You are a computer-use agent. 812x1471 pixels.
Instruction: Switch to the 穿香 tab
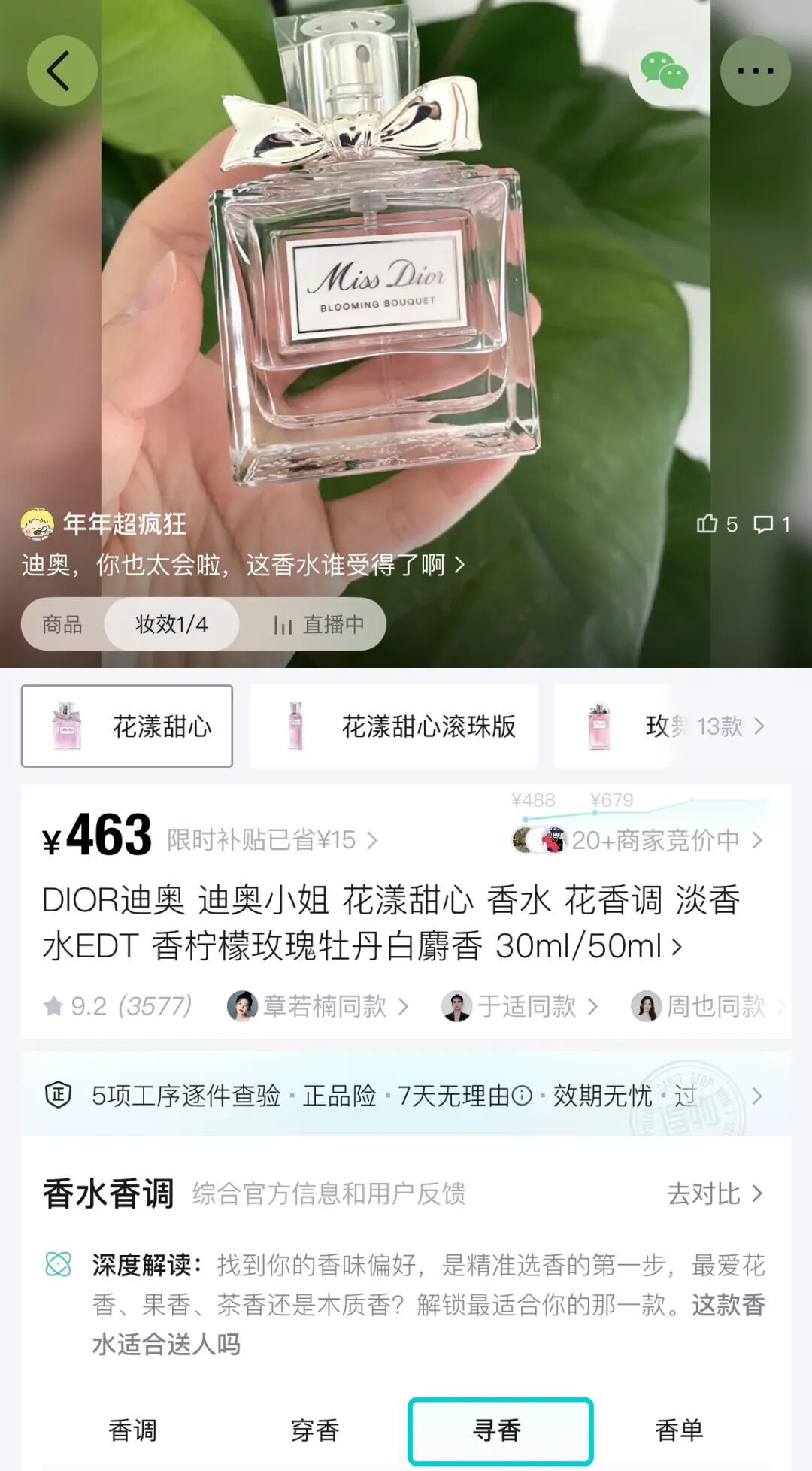click(315, 1430)
